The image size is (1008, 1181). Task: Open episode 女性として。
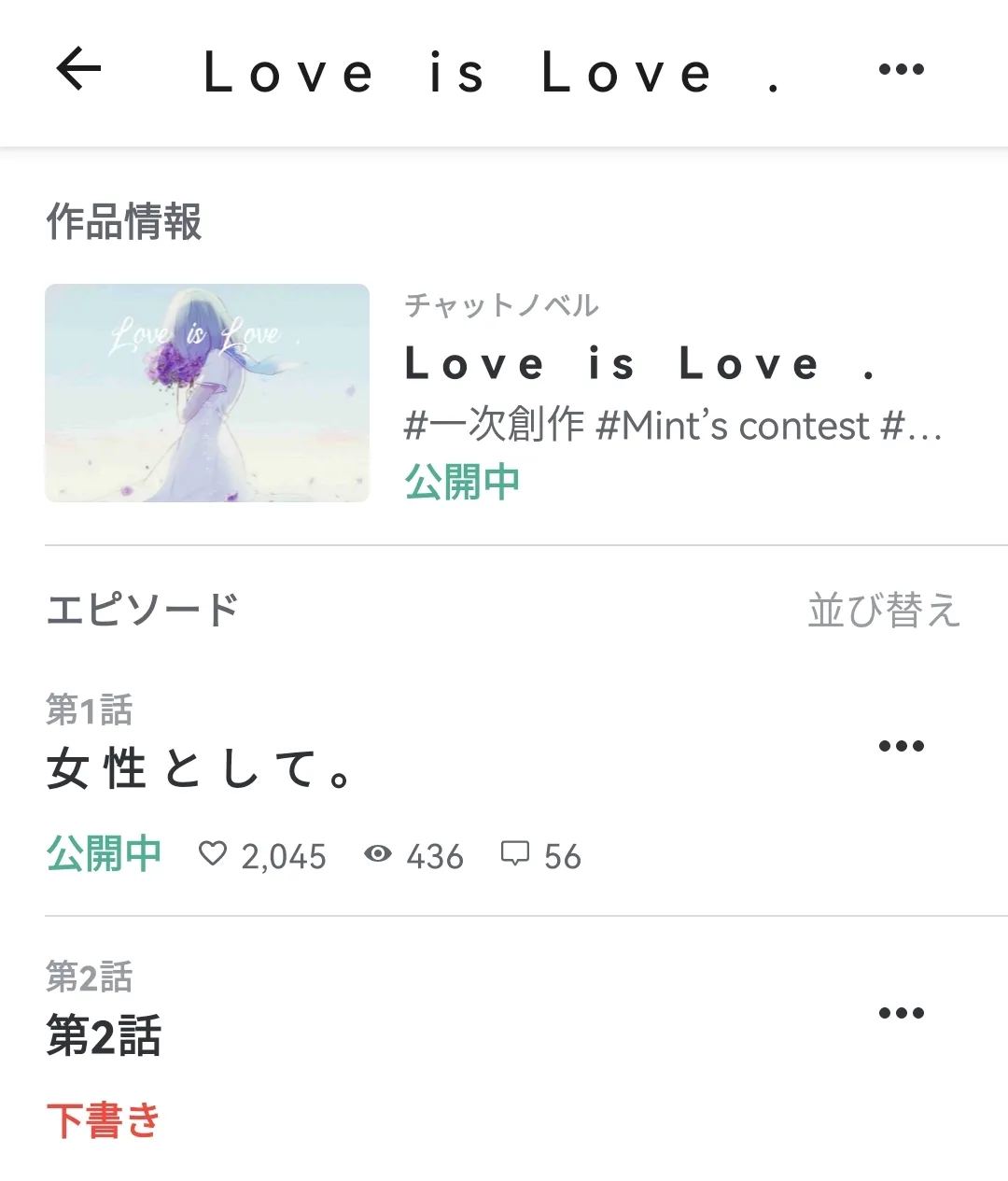point(201,770)
